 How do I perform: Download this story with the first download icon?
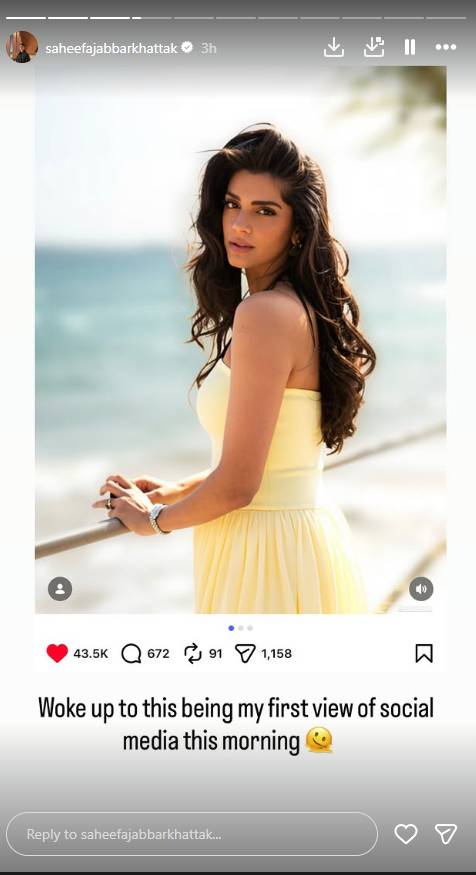pos(334,47)
